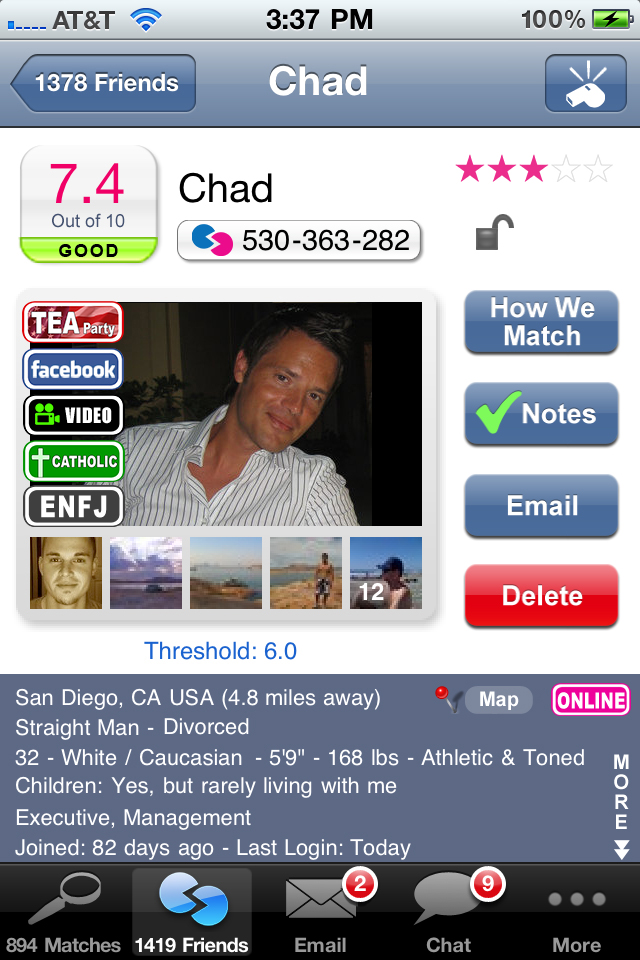Open the sepia face photo thumbnail

[x=66, y=573]
